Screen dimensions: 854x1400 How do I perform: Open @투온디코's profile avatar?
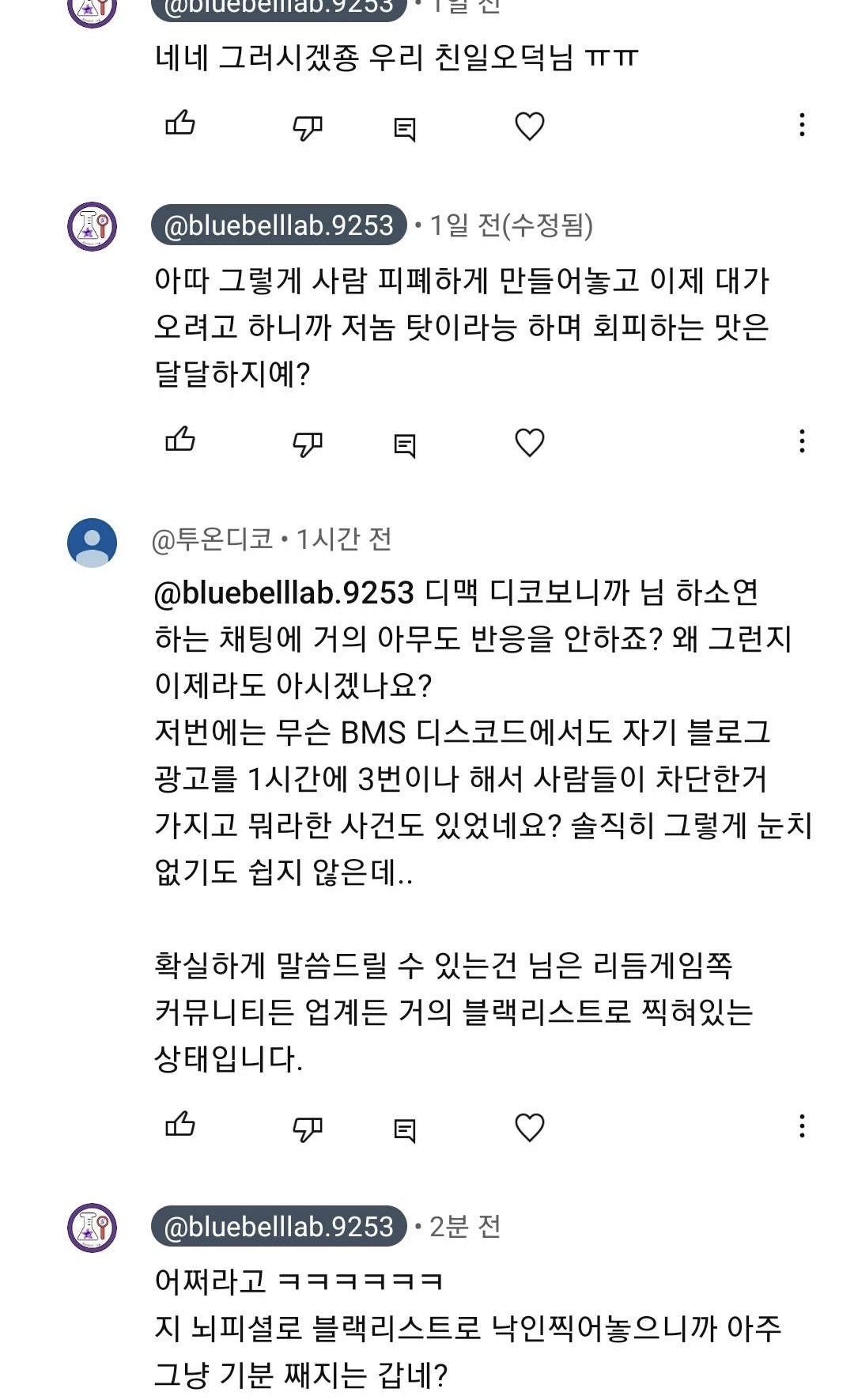click(93, 543)
